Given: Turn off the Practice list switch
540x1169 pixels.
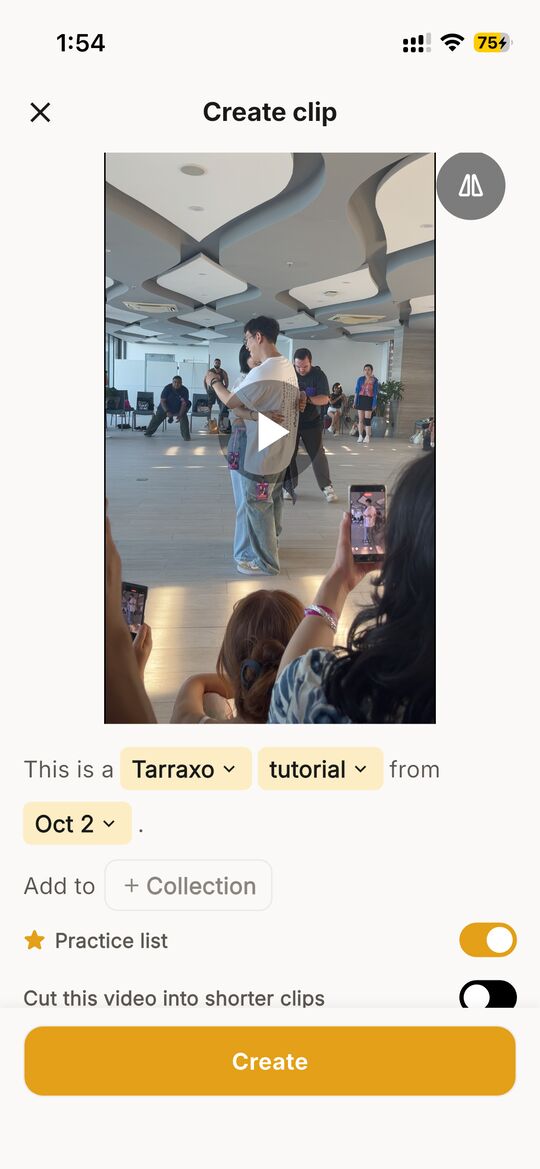Looking at the screenshot, I should coord(488,939).
